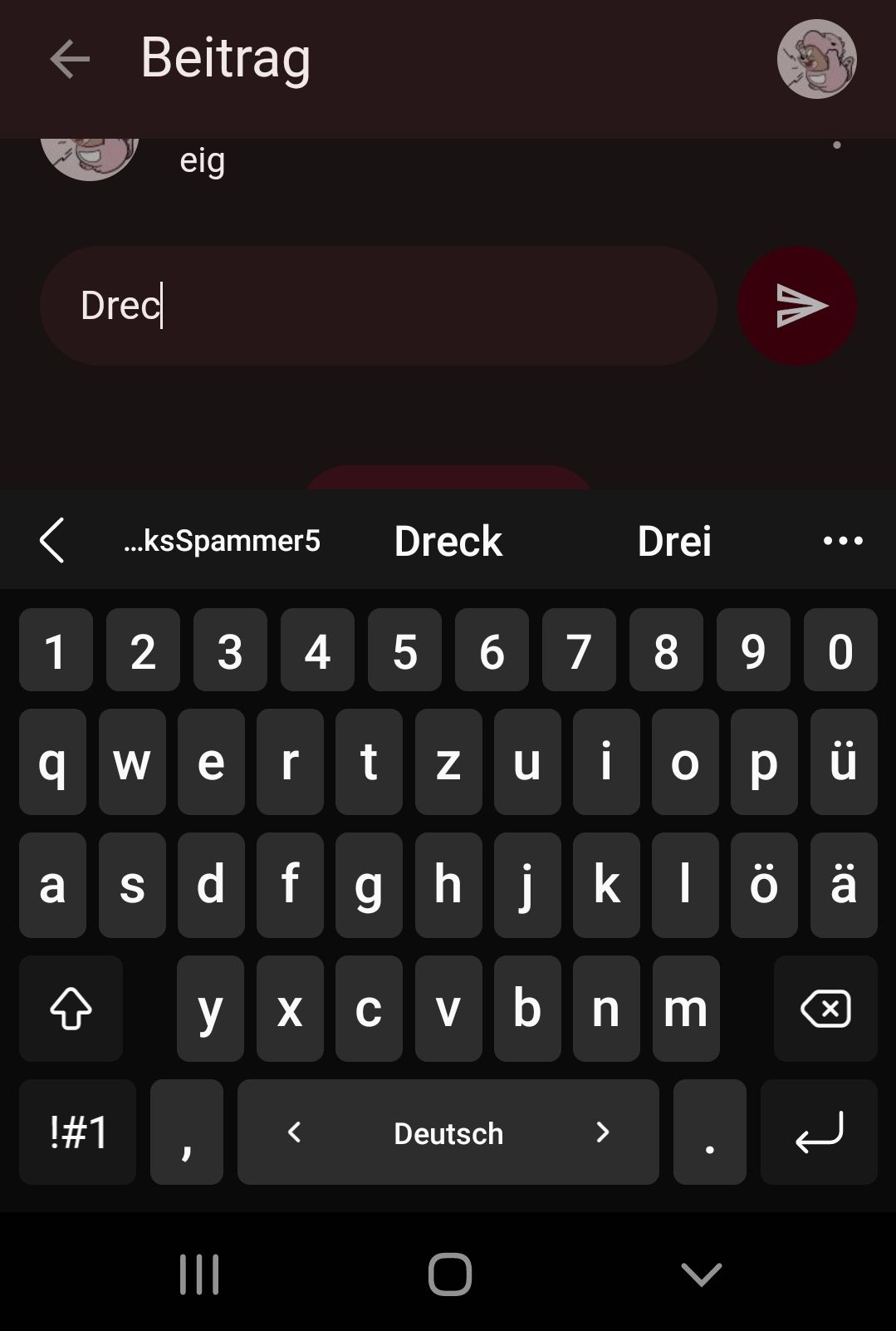Screen dimensions: 896x1331
Task: Collapse the suggestion bar with the left chevron
Action: (x=52, y=541)
